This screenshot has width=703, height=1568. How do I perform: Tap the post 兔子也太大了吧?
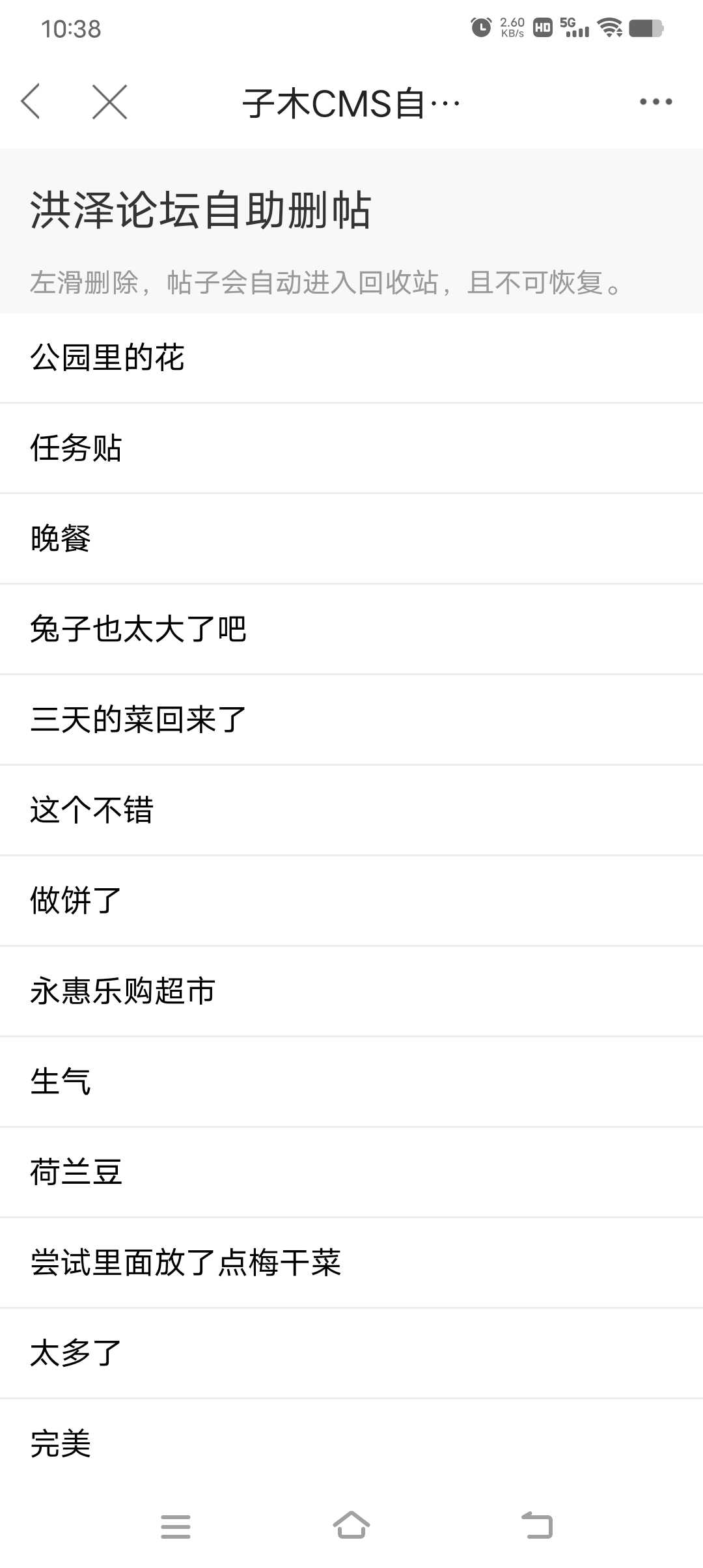point(351,630)
